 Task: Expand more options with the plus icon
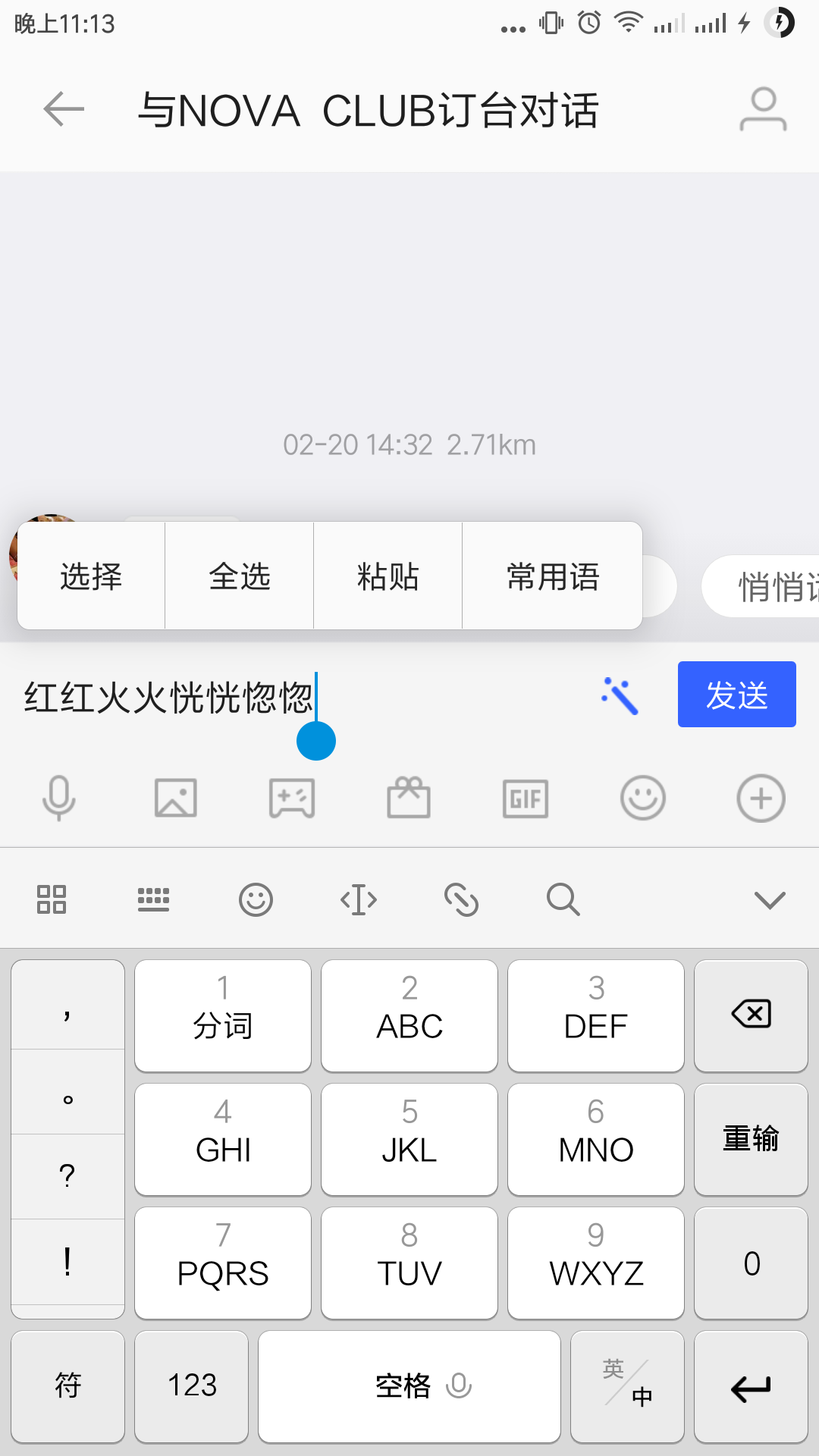click(x=761, y=799)
